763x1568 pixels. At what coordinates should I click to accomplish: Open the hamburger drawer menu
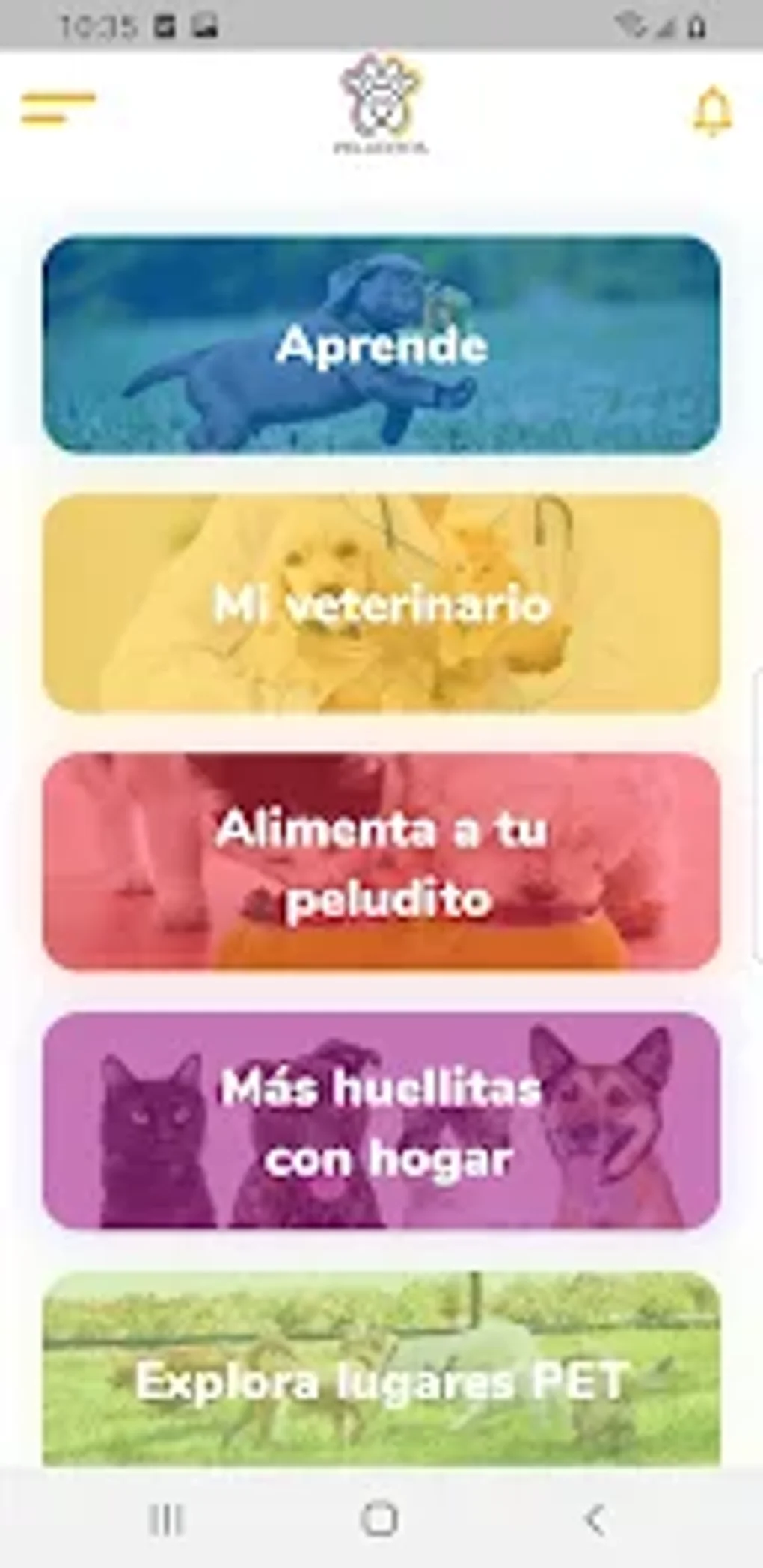pyautogui.click(x=58, y=109)
